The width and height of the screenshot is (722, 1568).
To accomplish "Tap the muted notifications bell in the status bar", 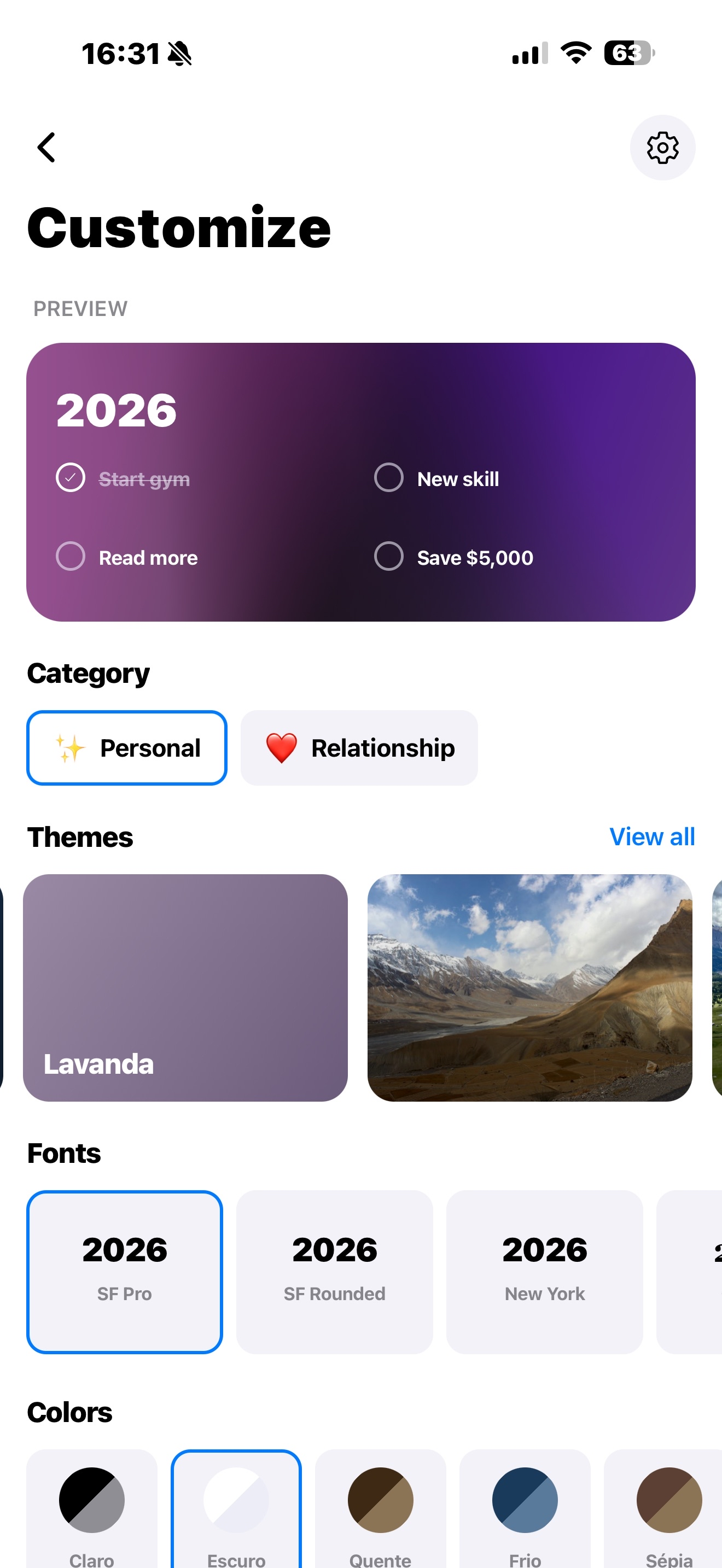I will point(179,53).
